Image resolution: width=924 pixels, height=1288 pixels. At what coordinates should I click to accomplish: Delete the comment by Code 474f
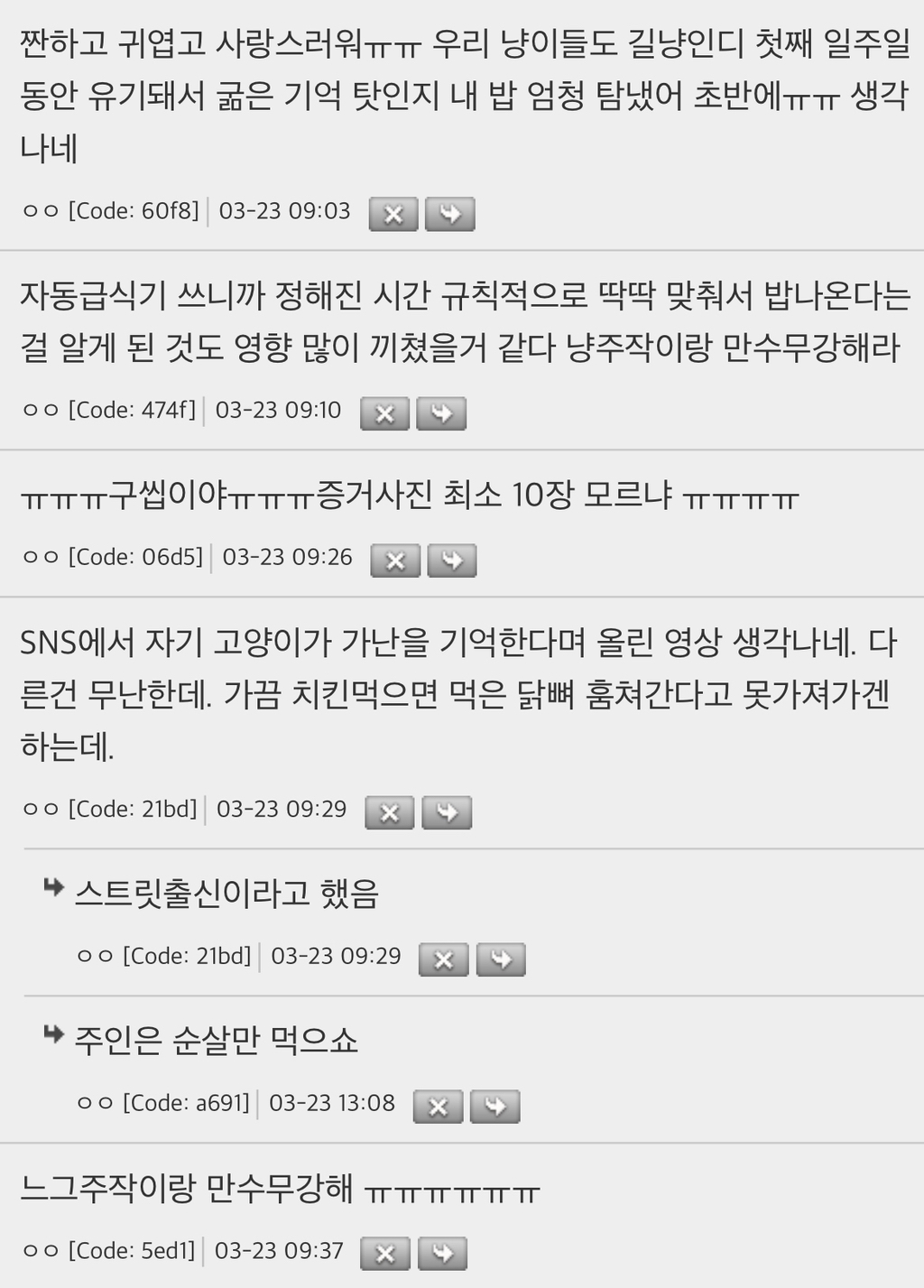click(384, 413)
